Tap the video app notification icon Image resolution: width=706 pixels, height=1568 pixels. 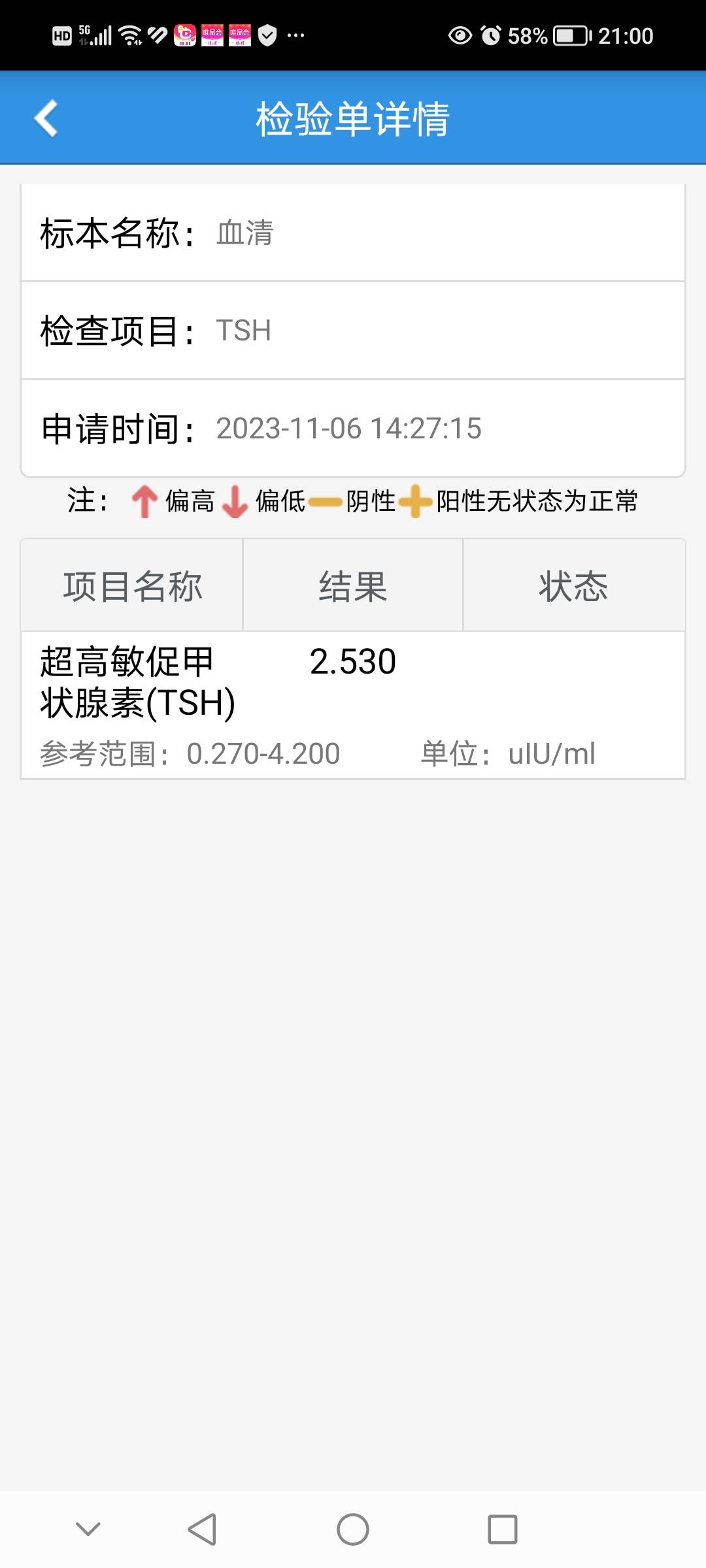pos(185,34)
